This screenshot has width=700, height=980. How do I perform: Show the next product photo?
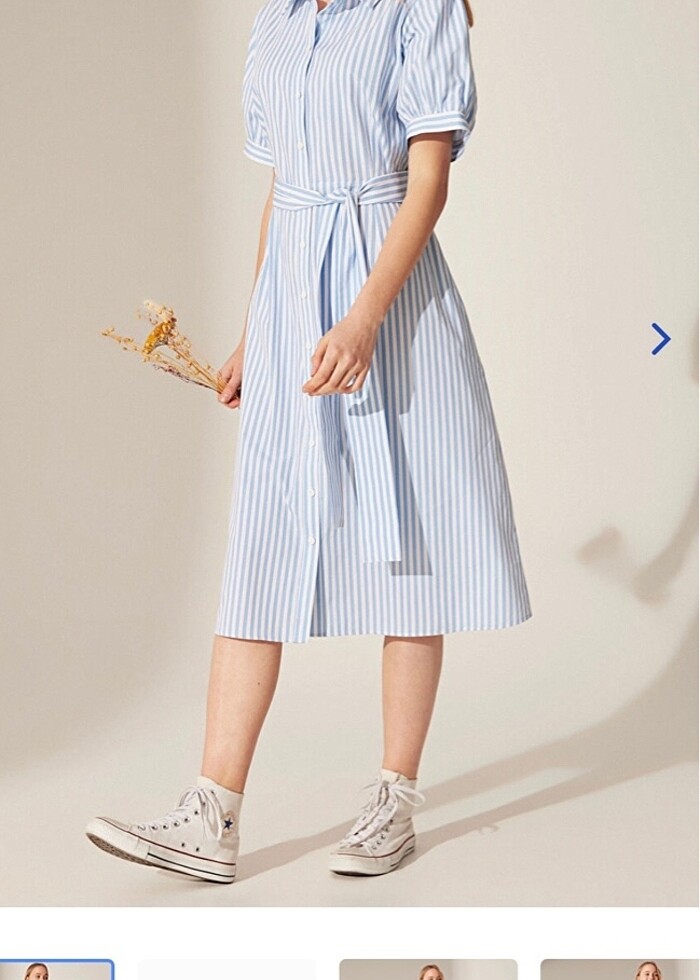(x=660, y=339)
